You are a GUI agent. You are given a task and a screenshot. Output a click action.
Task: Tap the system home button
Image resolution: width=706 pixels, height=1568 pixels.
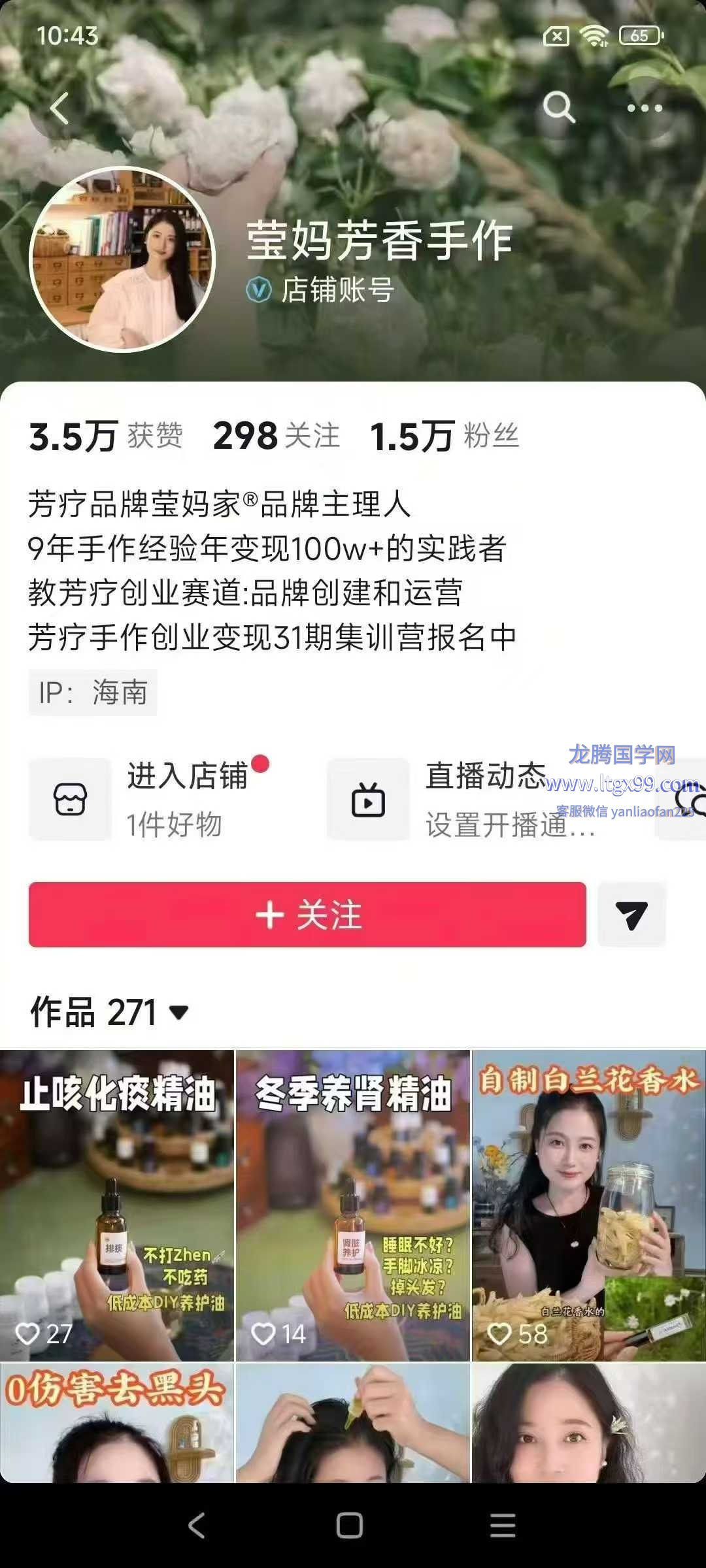coord(350,1526)
